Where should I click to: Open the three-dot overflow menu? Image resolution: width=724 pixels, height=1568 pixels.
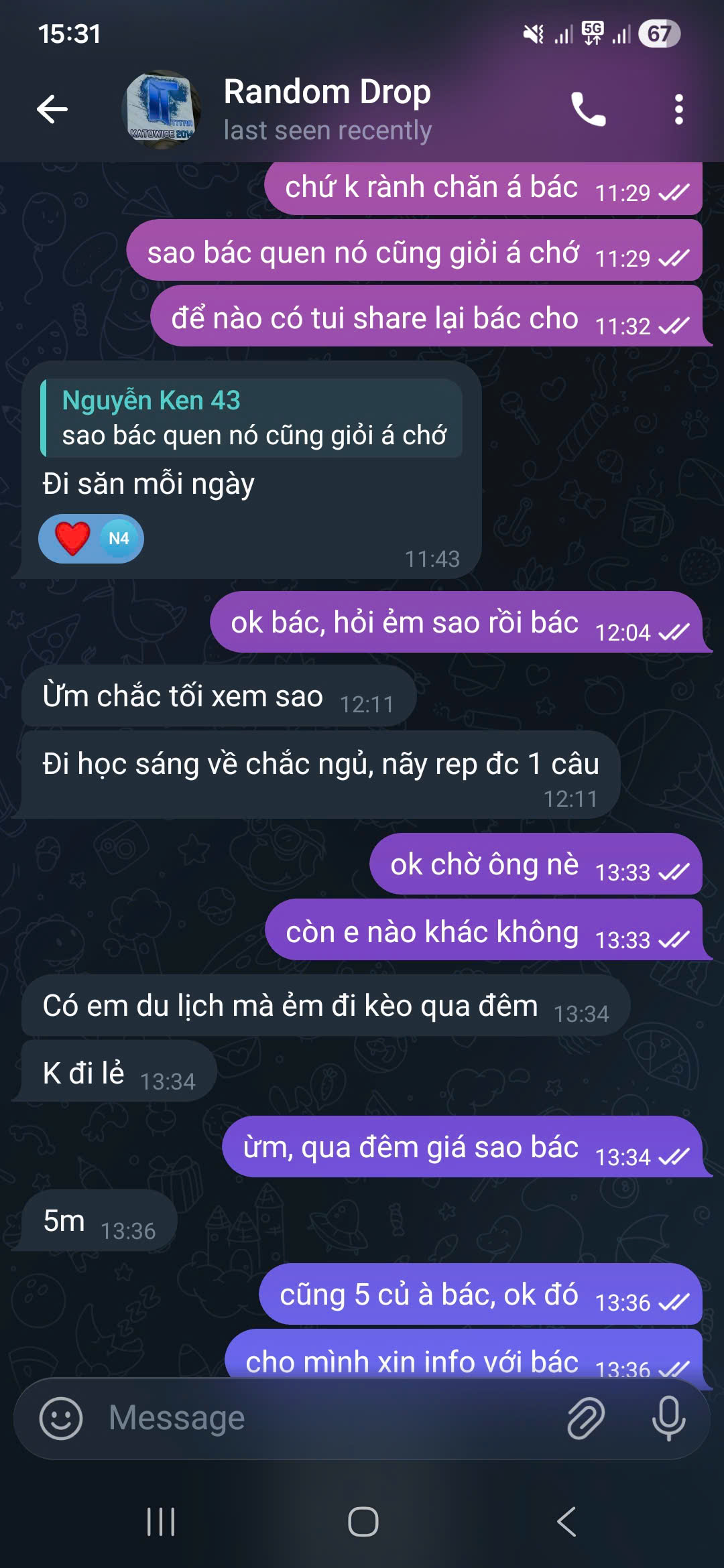[x=678, y=109]
